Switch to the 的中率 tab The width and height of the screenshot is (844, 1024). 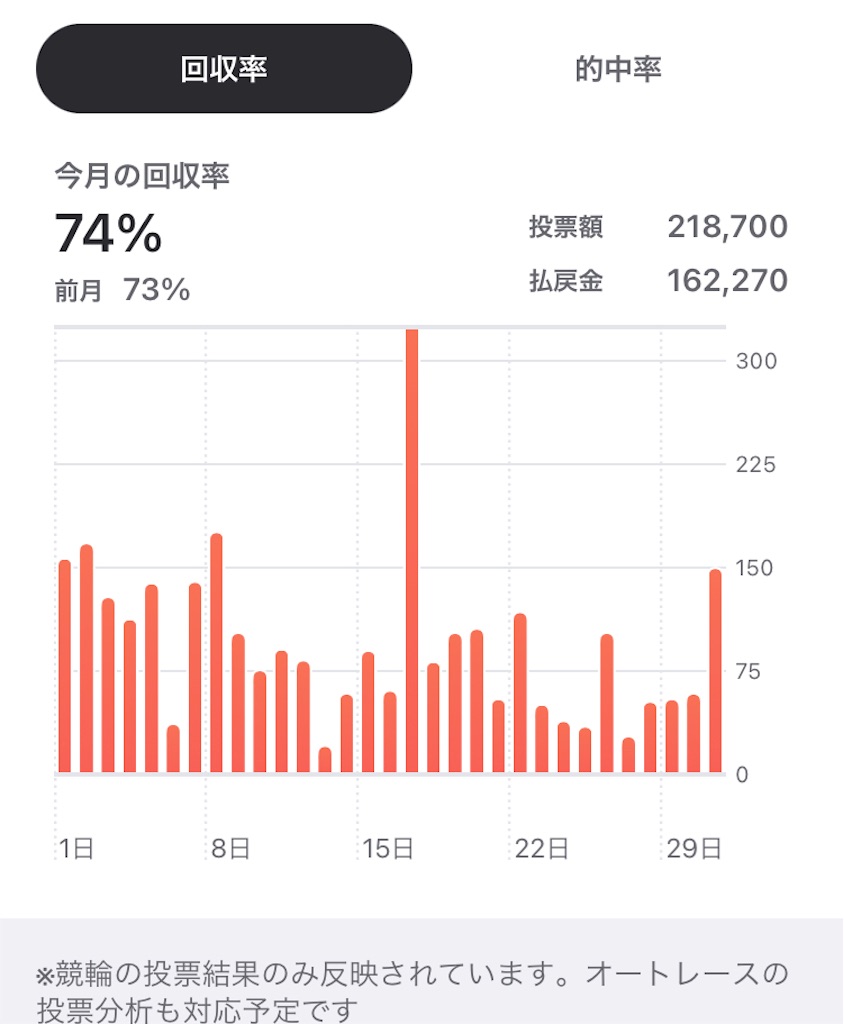click(x=618, y=69)
